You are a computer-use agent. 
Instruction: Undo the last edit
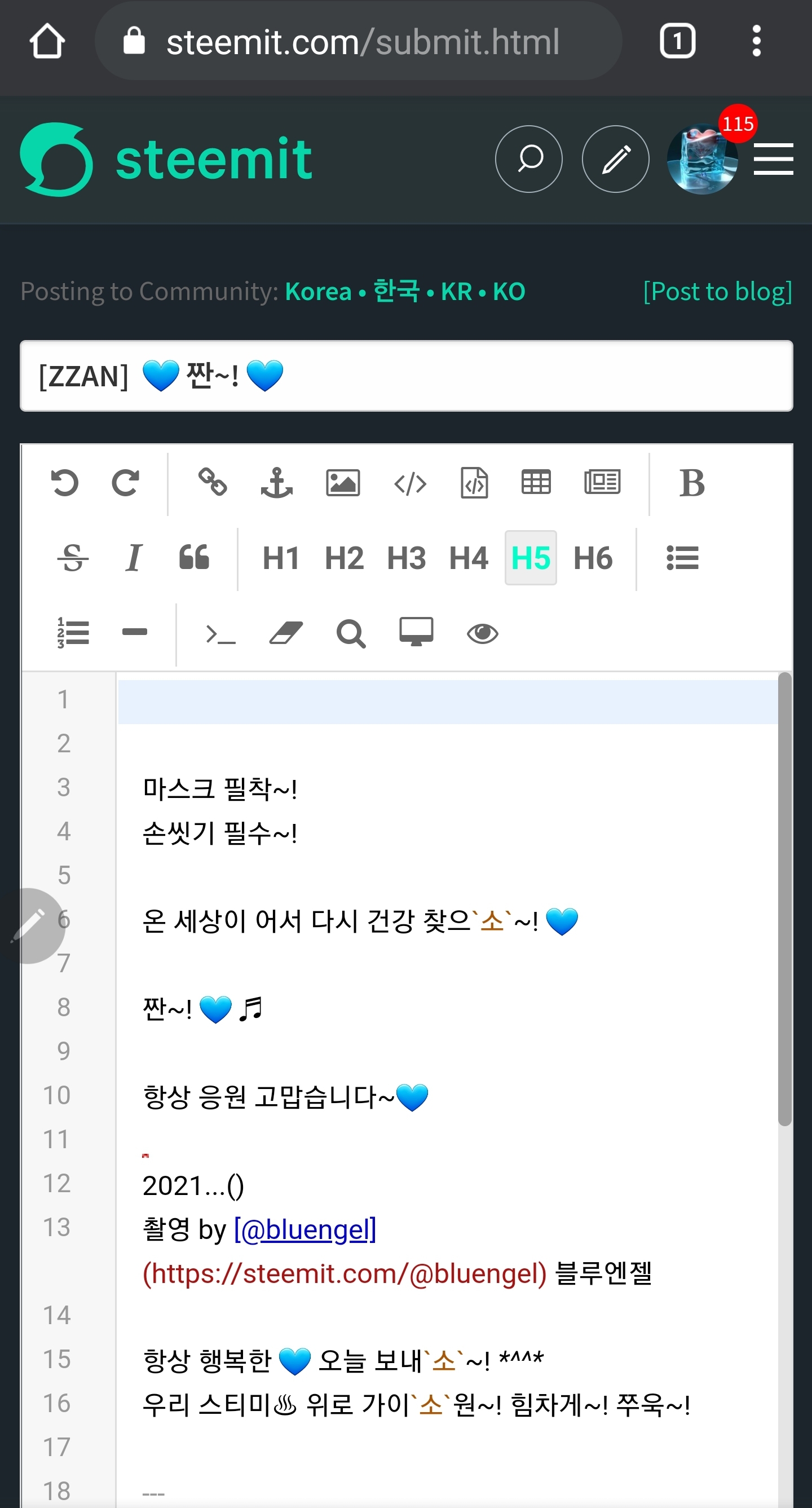[x=64, y=483]
